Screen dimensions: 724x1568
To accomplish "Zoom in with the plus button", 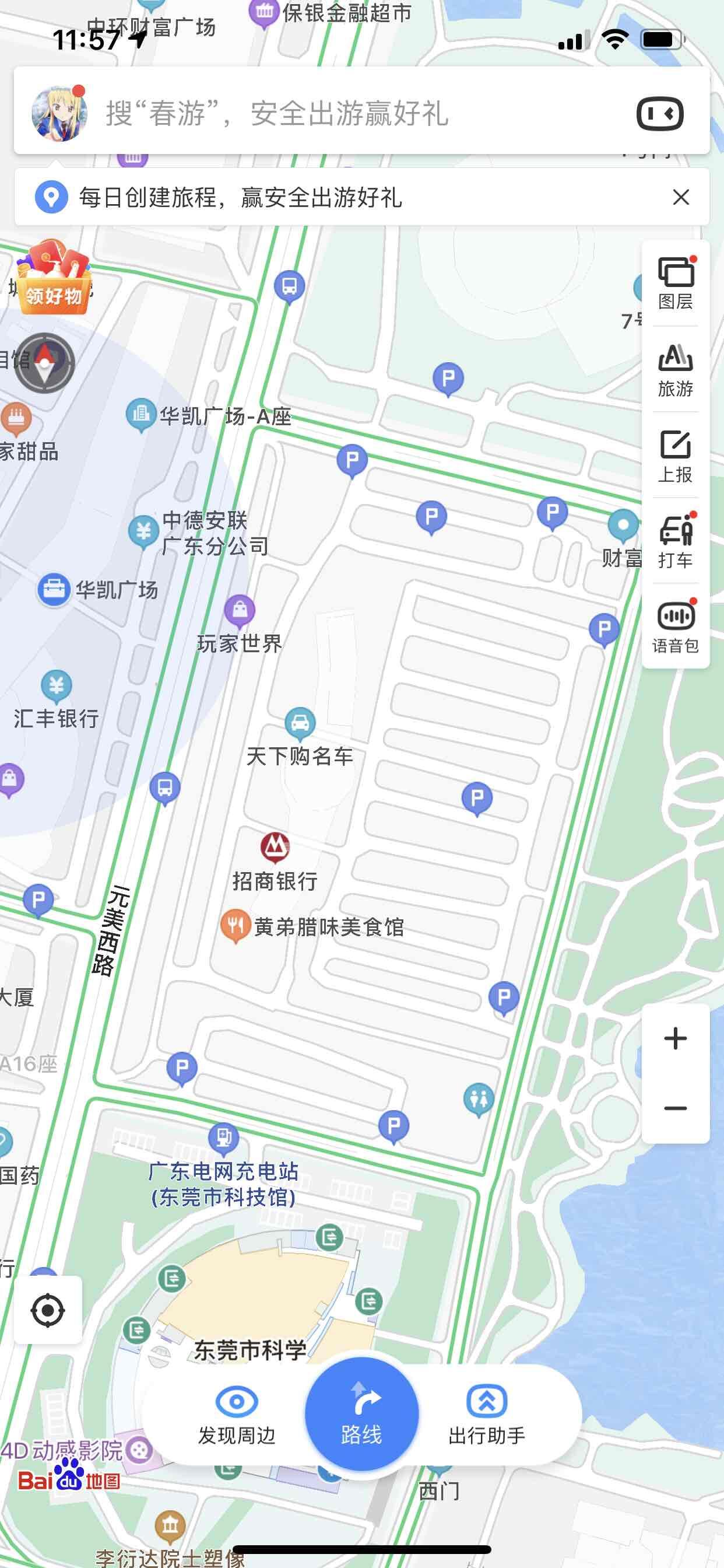I will 676,1038.
